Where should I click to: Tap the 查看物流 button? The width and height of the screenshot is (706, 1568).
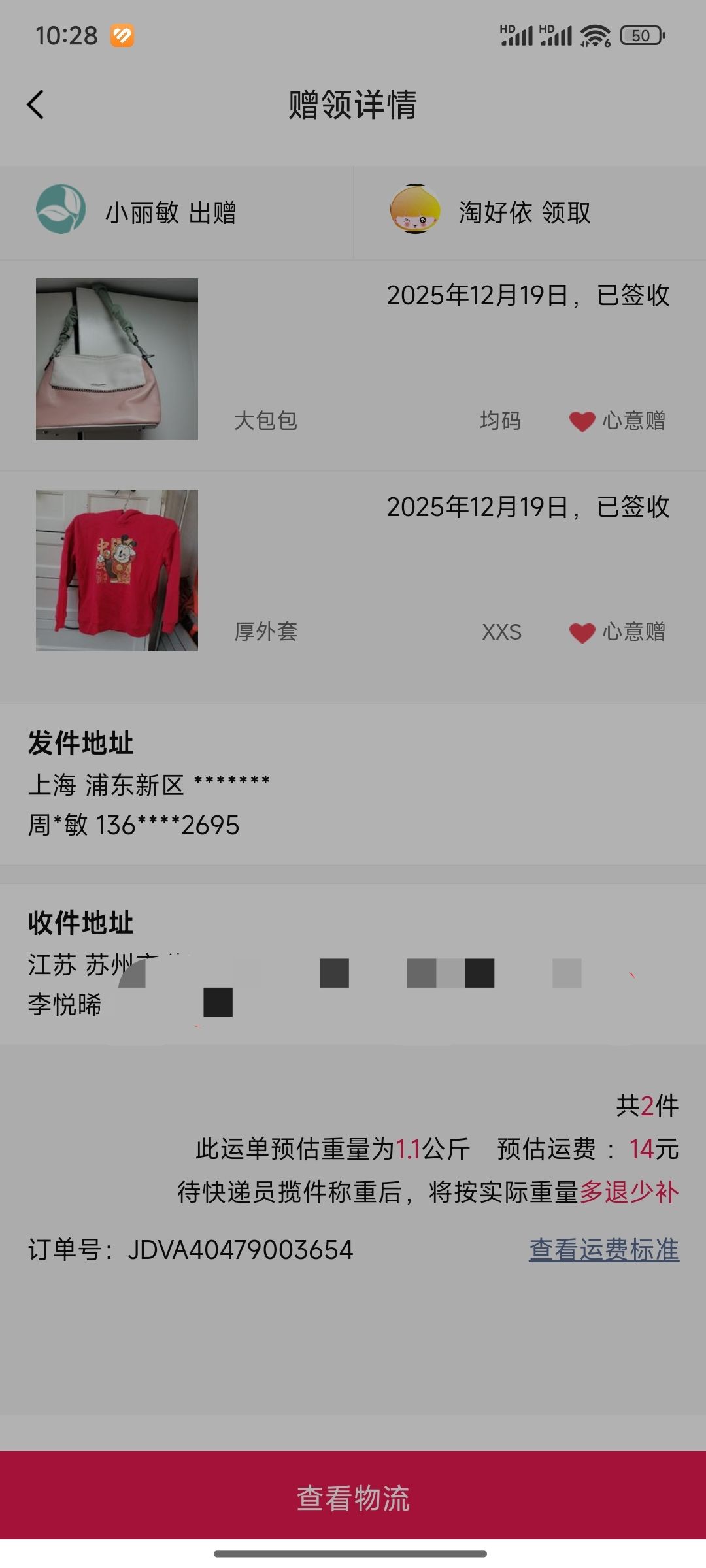353,1497
